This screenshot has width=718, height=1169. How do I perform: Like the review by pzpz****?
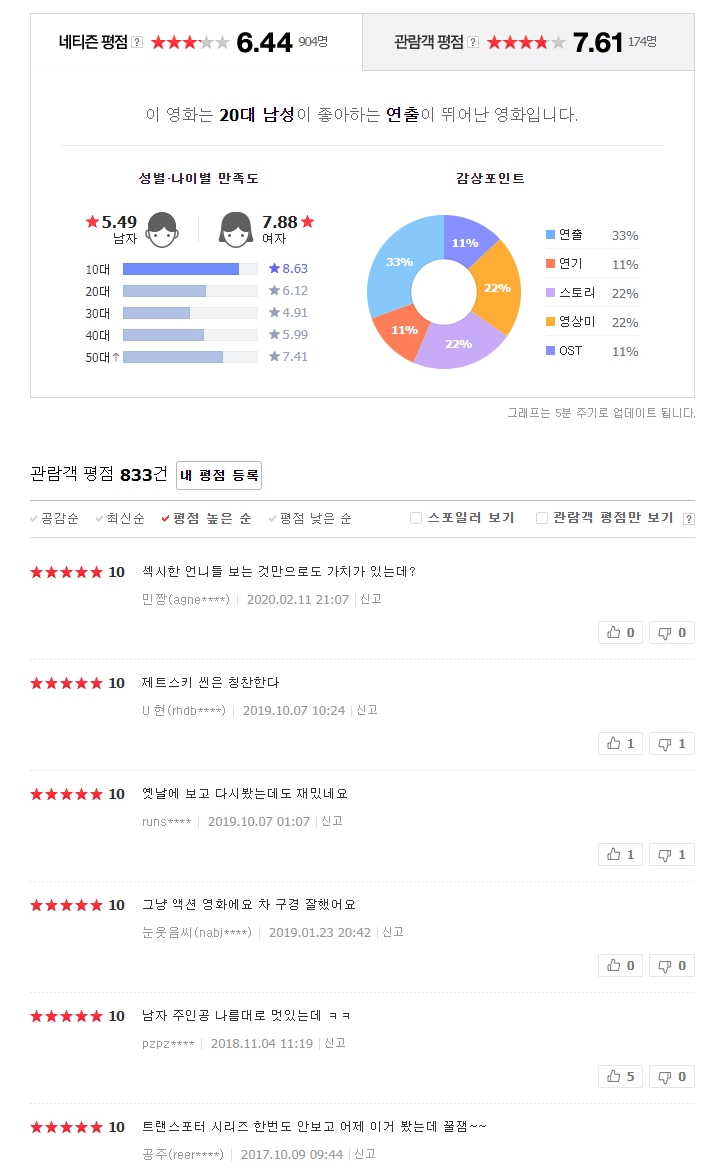tap(620, 1077)
